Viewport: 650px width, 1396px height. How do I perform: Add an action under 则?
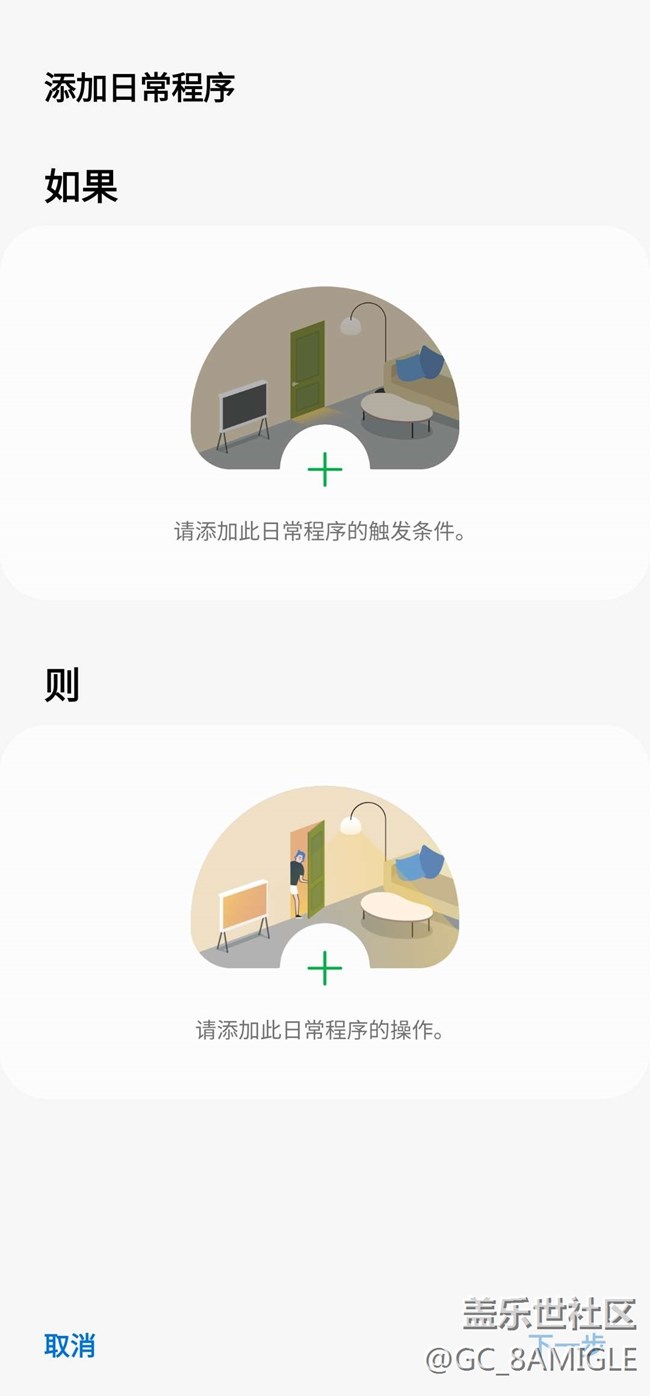coord(325,968)
